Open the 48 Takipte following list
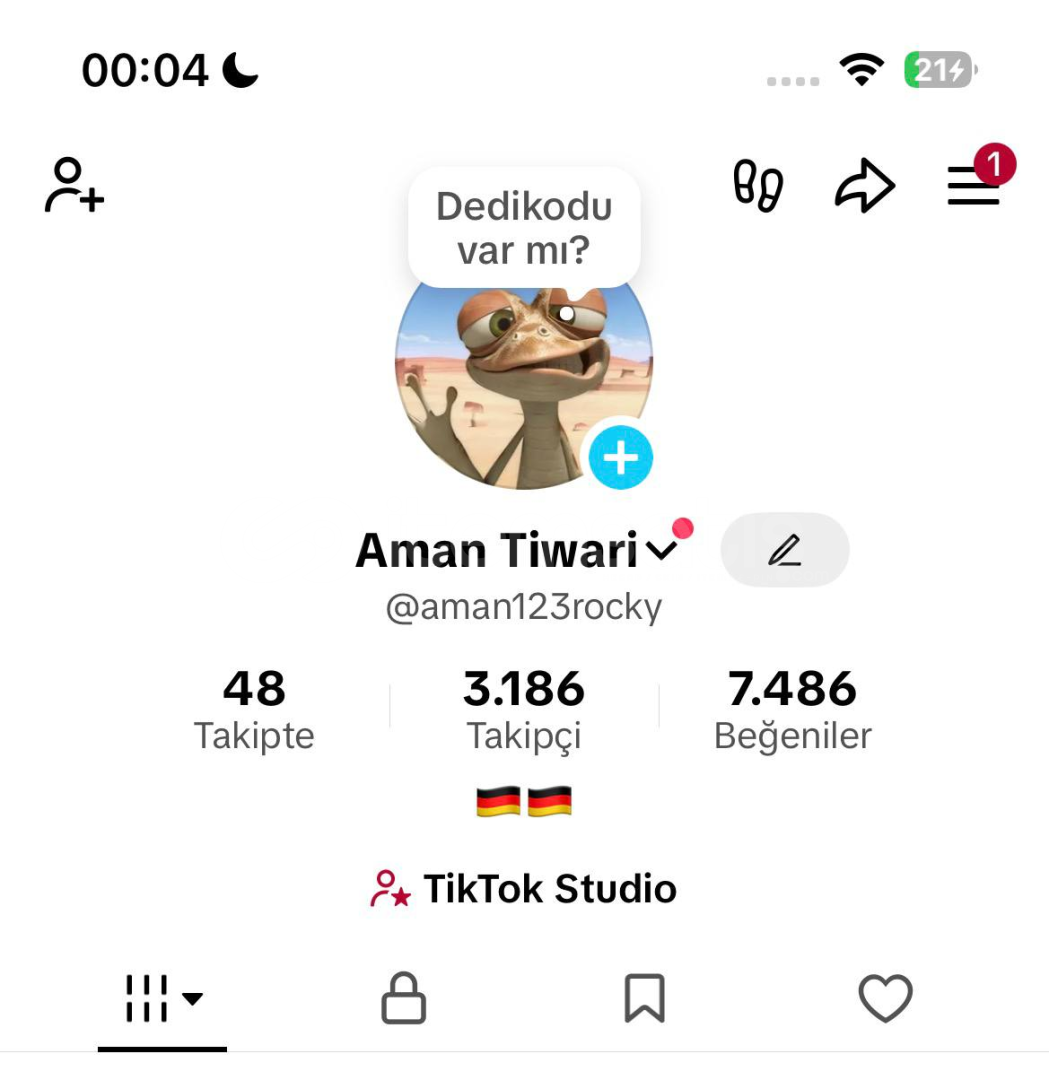The image size is (1049, 1080). tap(254, 709)
